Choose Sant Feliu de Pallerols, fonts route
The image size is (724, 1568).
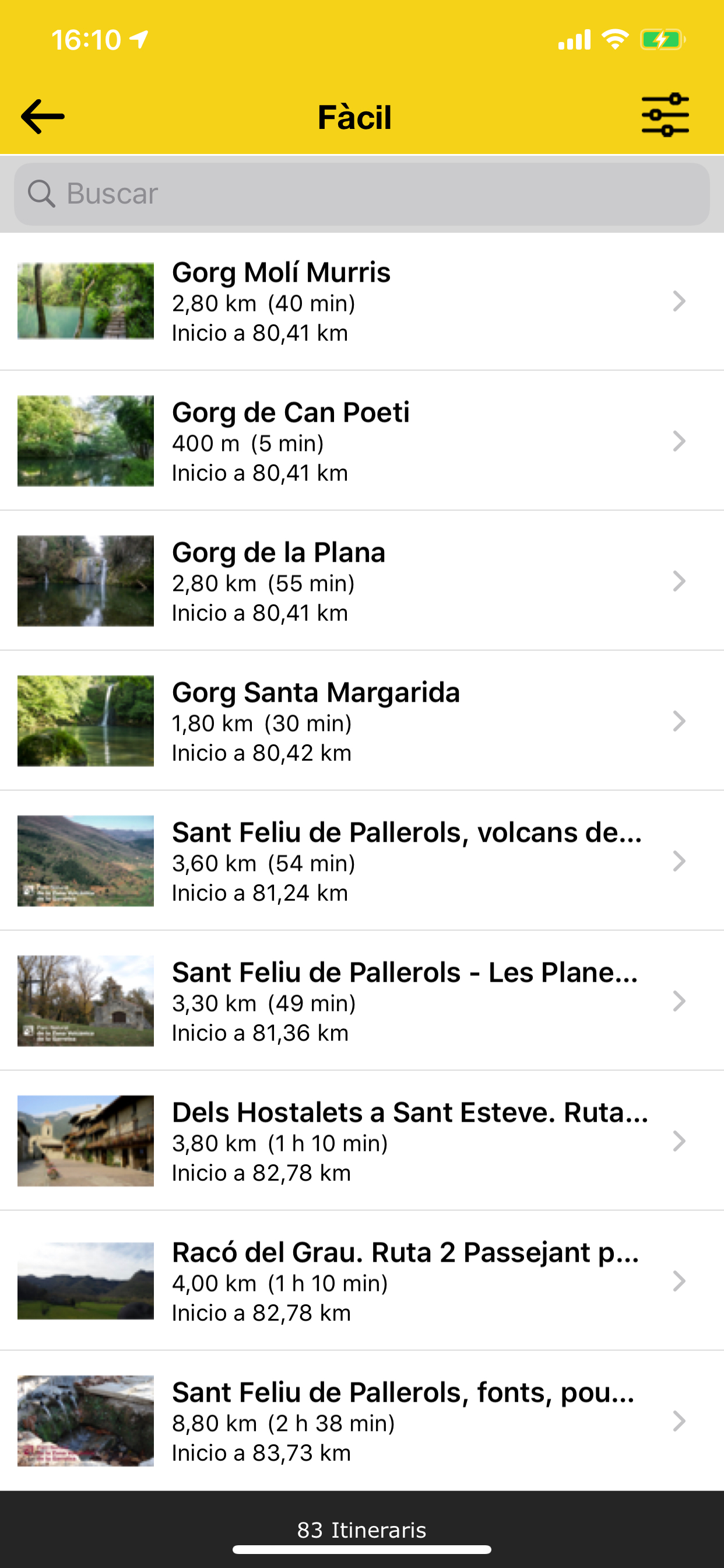(x=362, y=1422)
